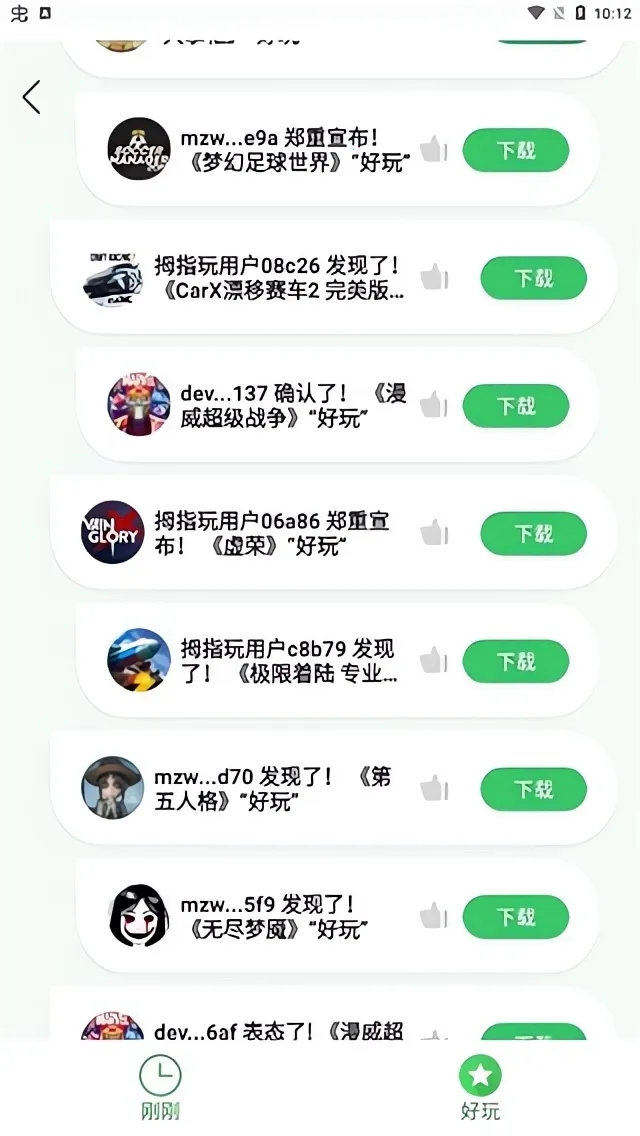640x1136 pixels.
Task: Download 极限着陆 专业版
Action: click(x=516, y=662)
